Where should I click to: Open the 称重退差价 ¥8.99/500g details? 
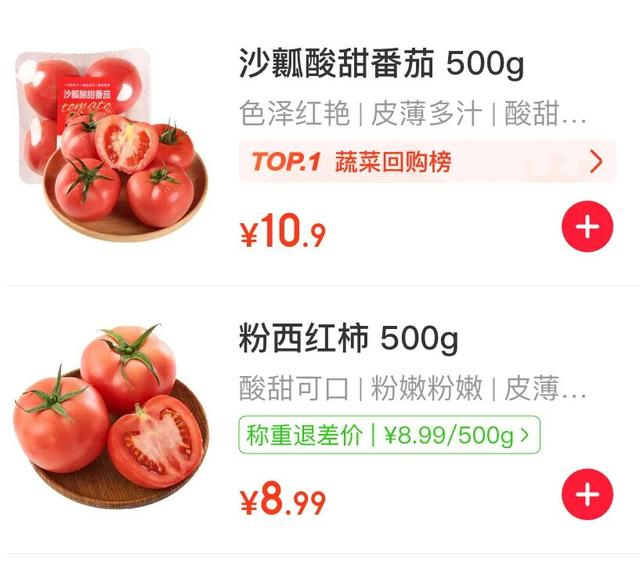coord(389,435)
